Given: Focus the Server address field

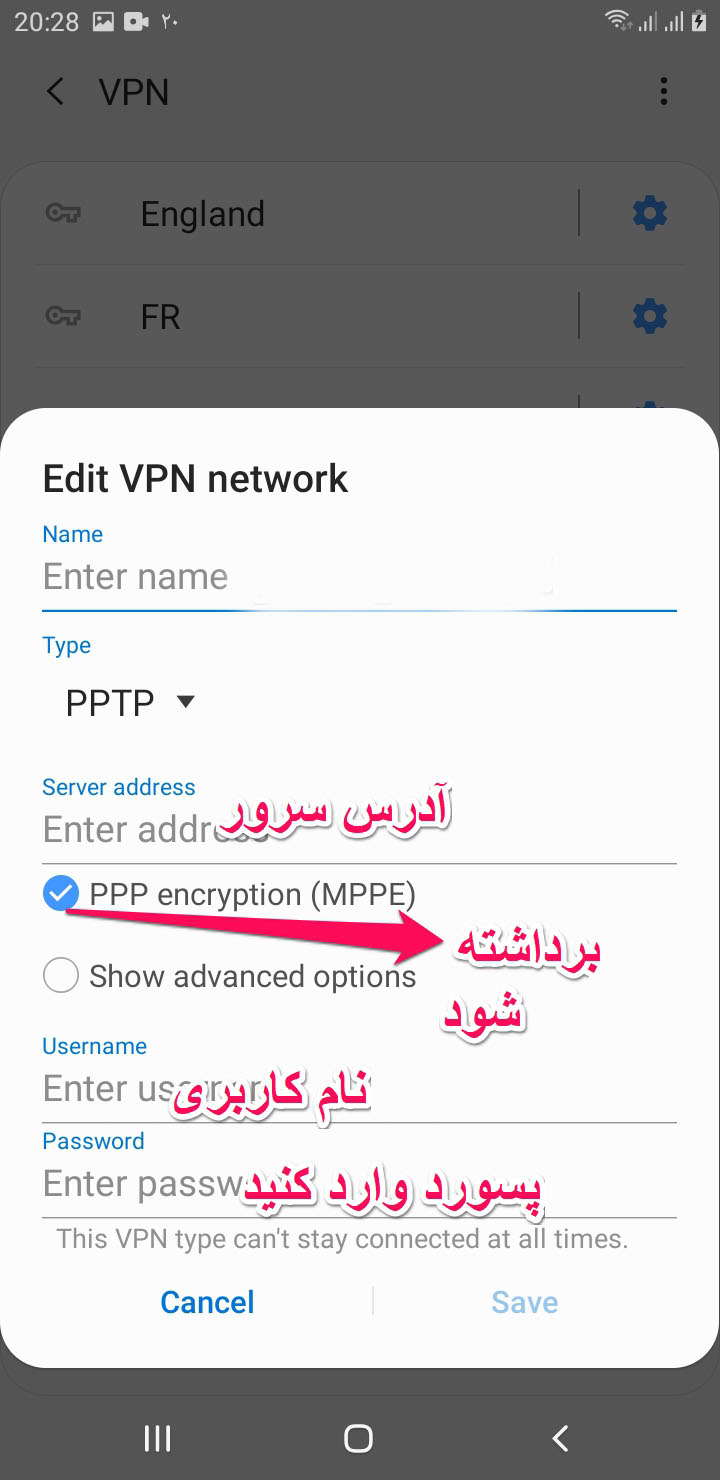Looking at the screenshot, I should 358,830.
